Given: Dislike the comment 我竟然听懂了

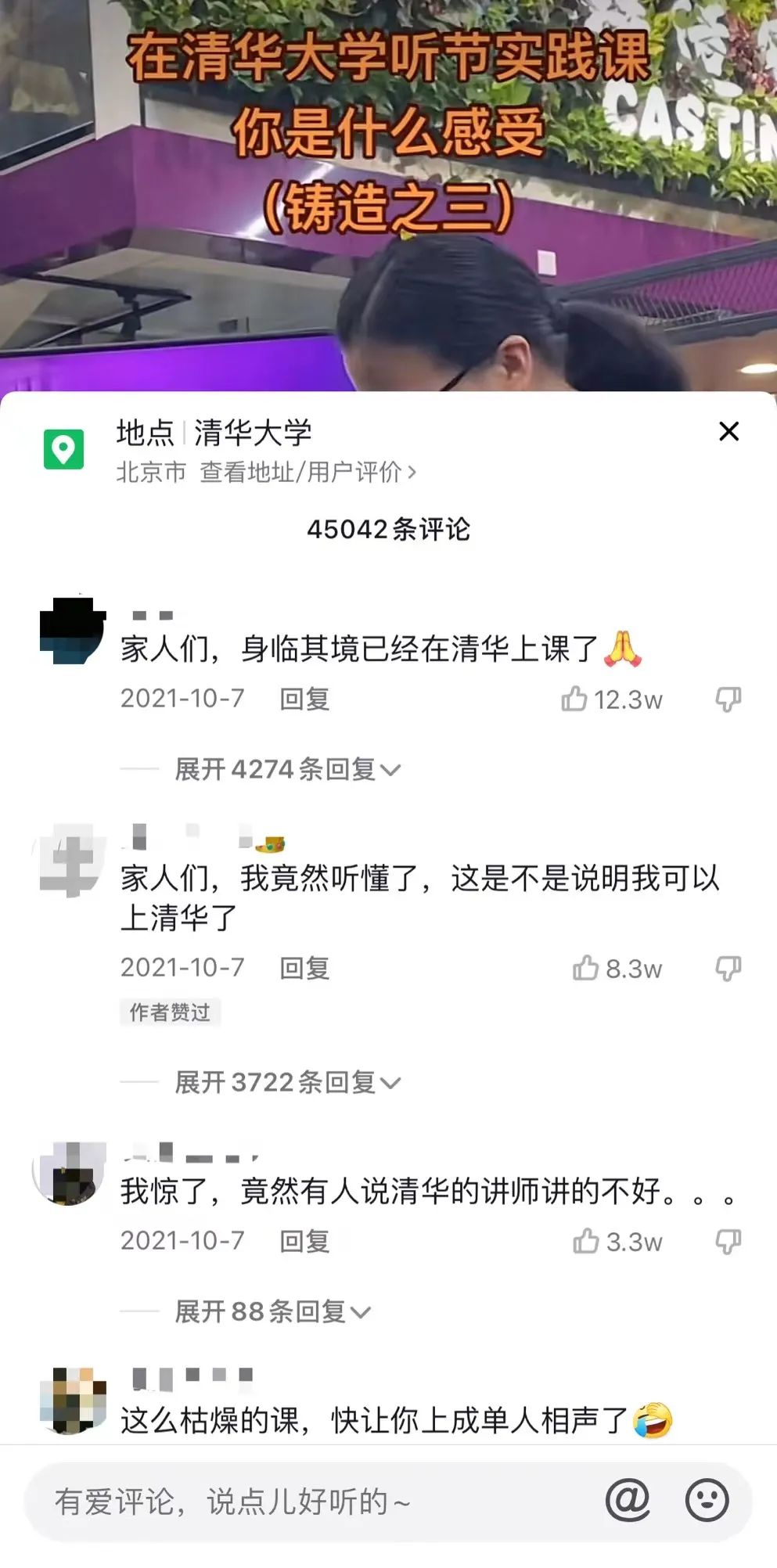Looking at the screenshot, I should pos(728,969).
